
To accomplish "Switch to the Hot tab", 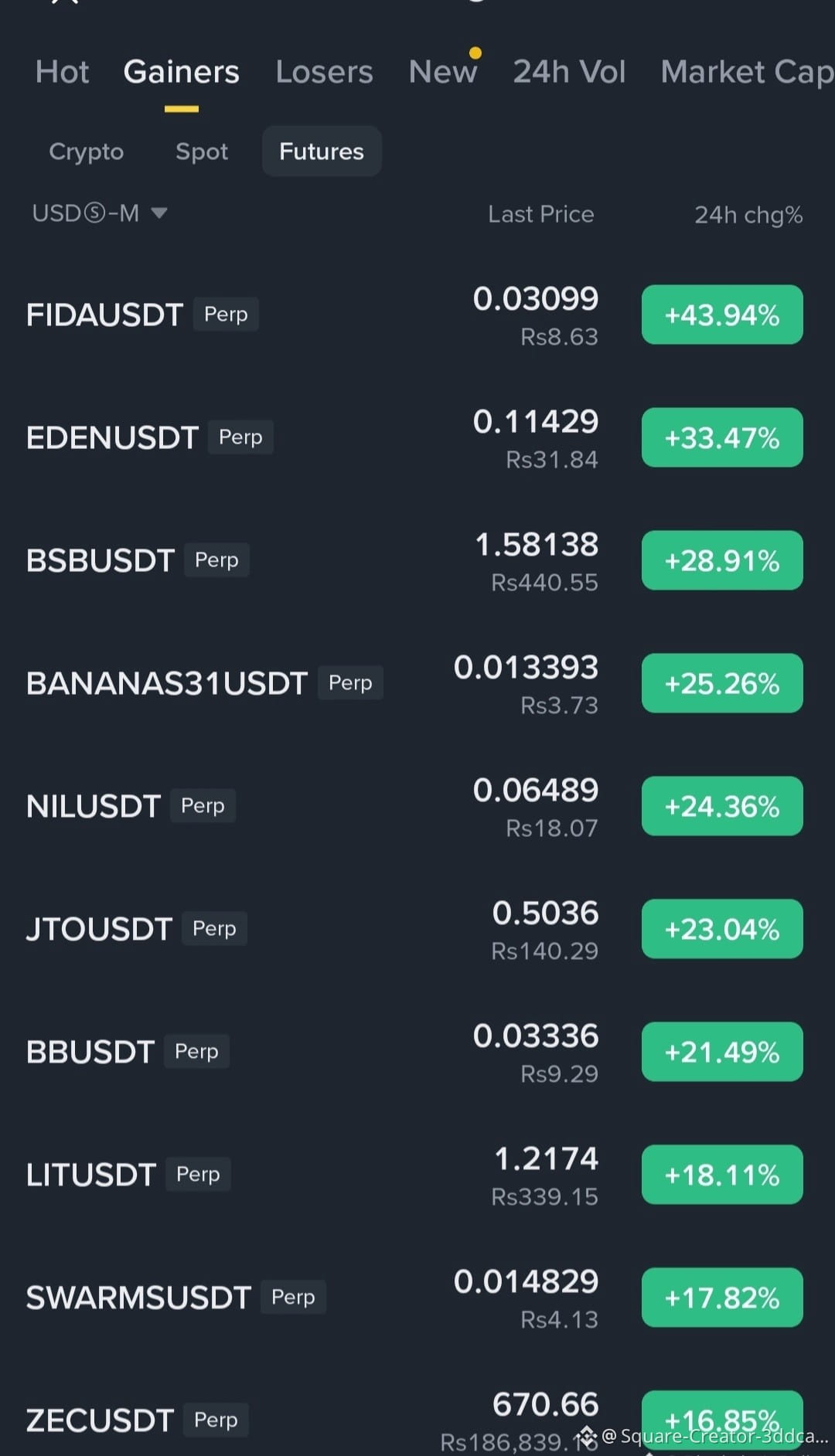I will click(62, 72).
